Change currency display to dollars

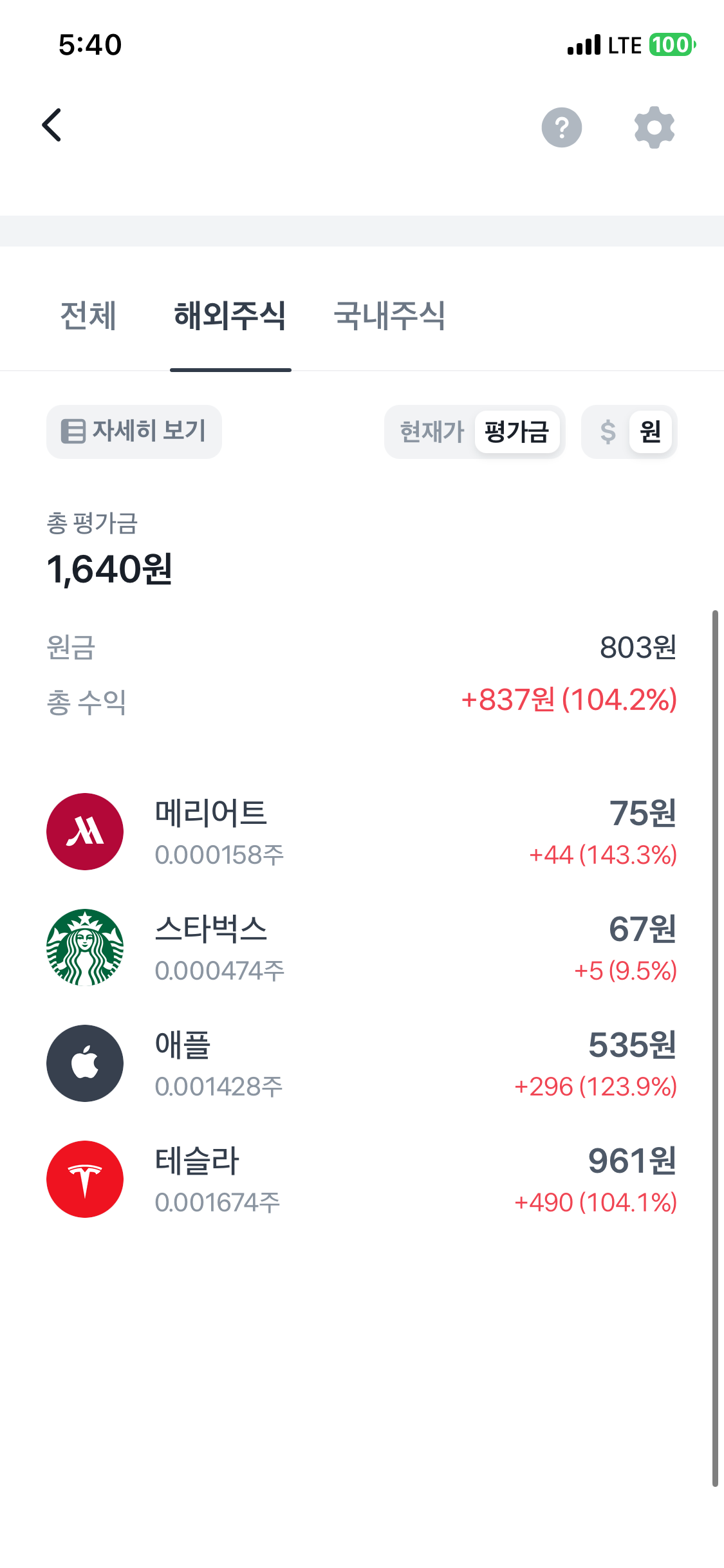[x=608, y=432]
